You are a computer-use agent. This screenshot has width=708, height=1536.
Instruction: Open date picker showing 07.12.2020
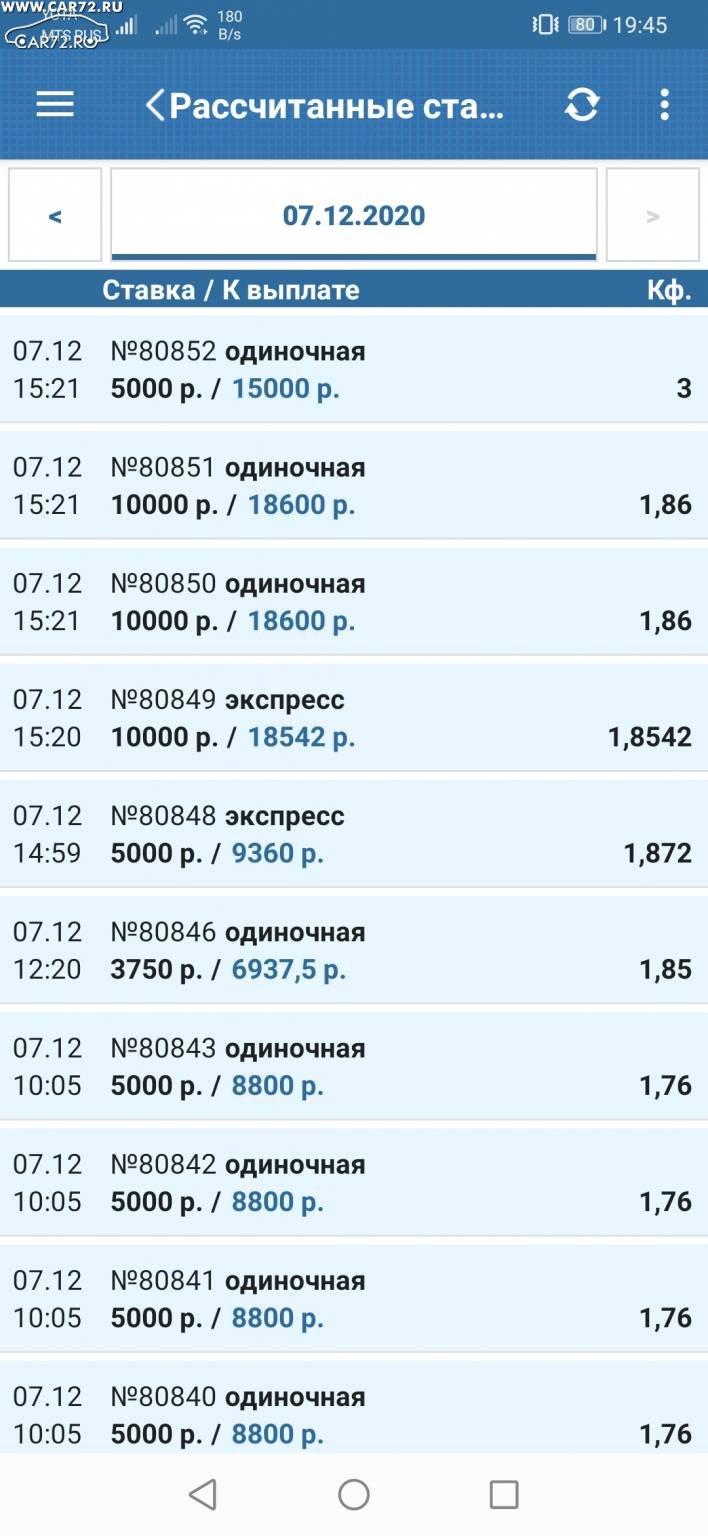(x=354, y=215)
